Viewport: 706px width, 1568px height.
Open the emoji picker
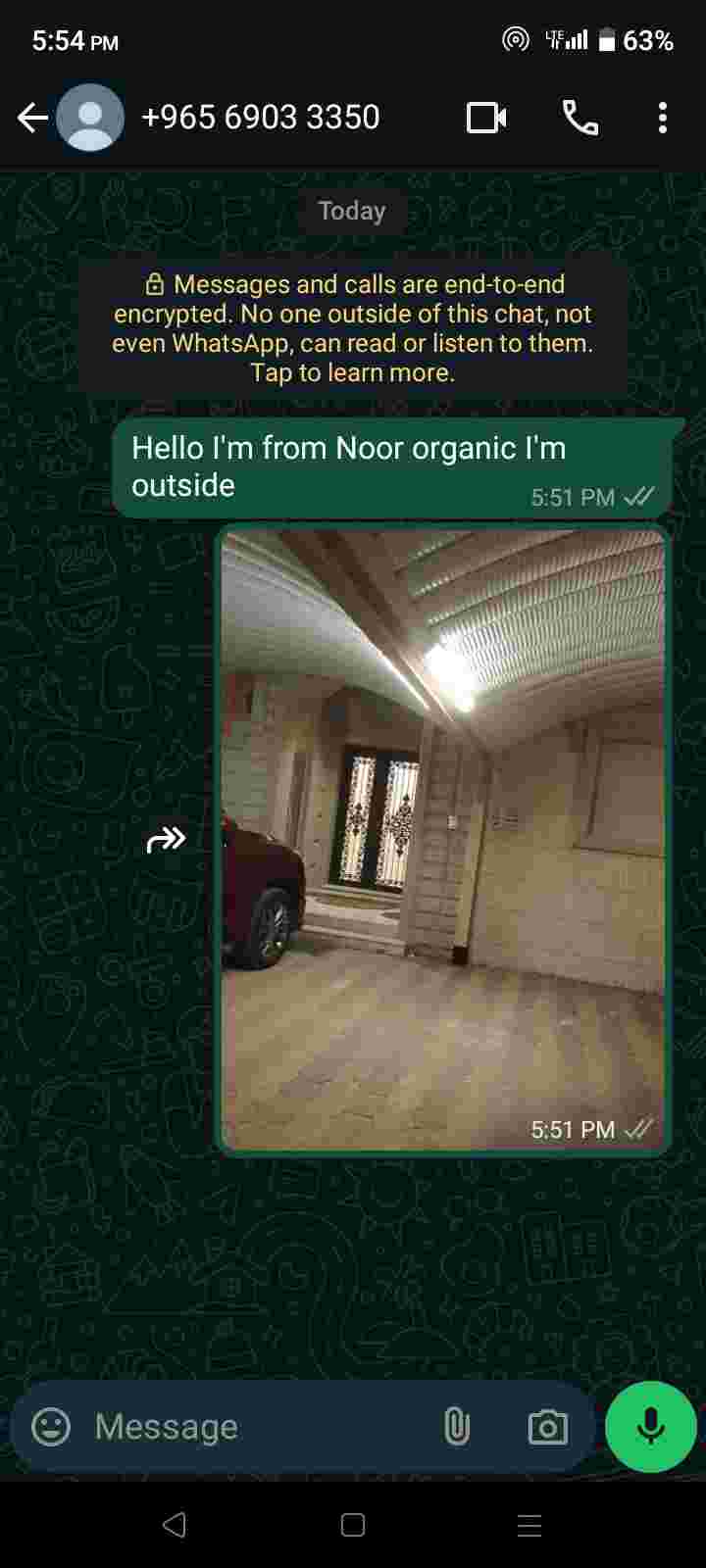(51, 1427)
